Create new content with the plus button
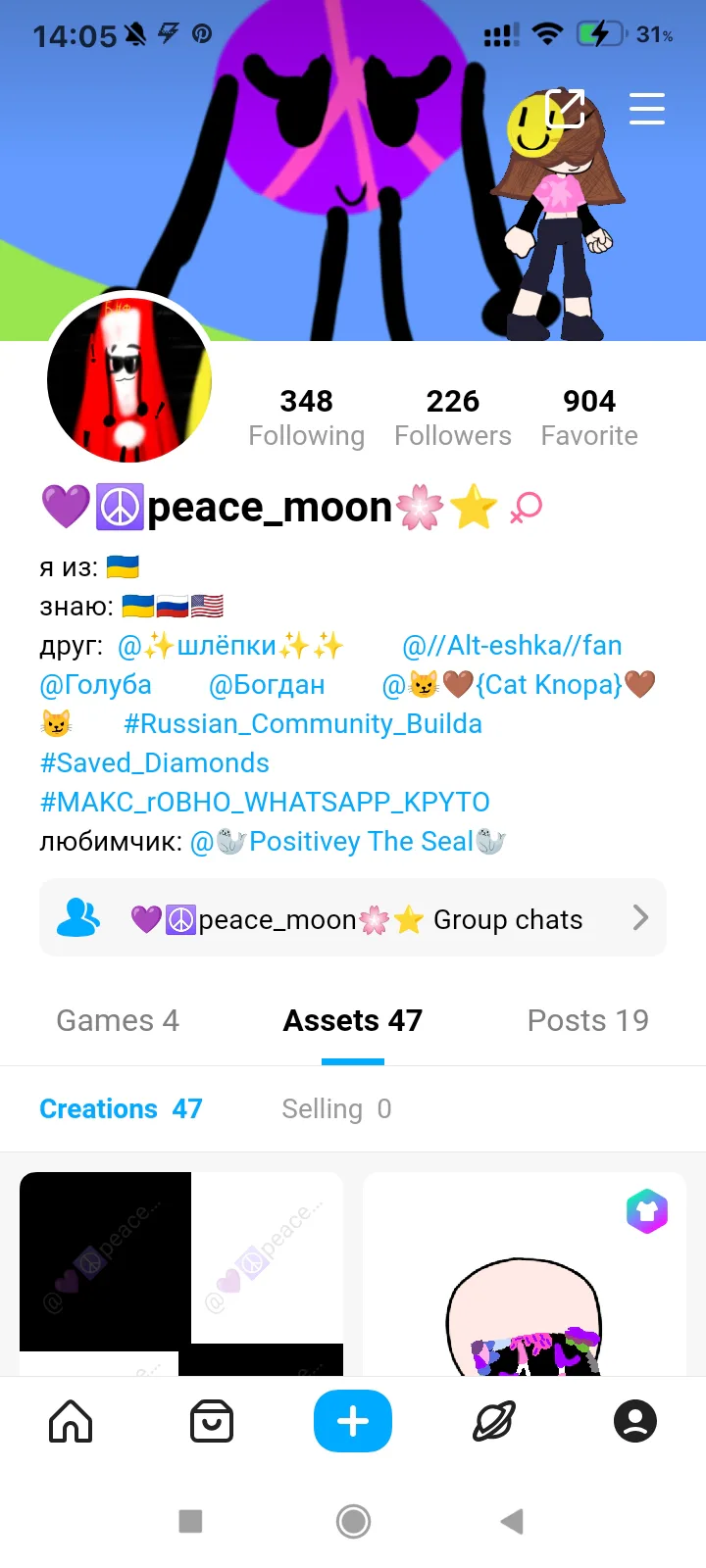 pos(353,1421)
